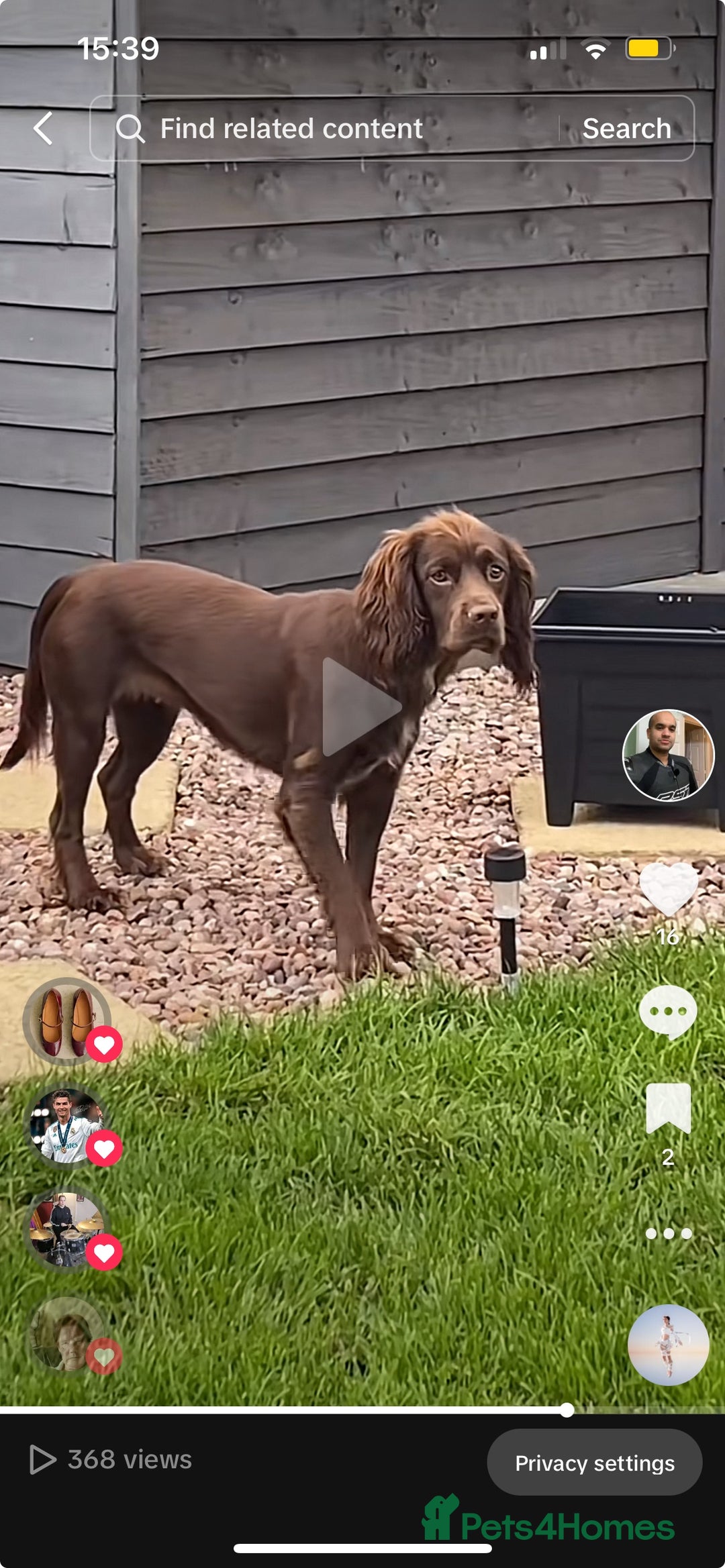Viewport: 725px width, 1568px height.
Task: Open Privacy settings
Action: tap(594, 1463)
